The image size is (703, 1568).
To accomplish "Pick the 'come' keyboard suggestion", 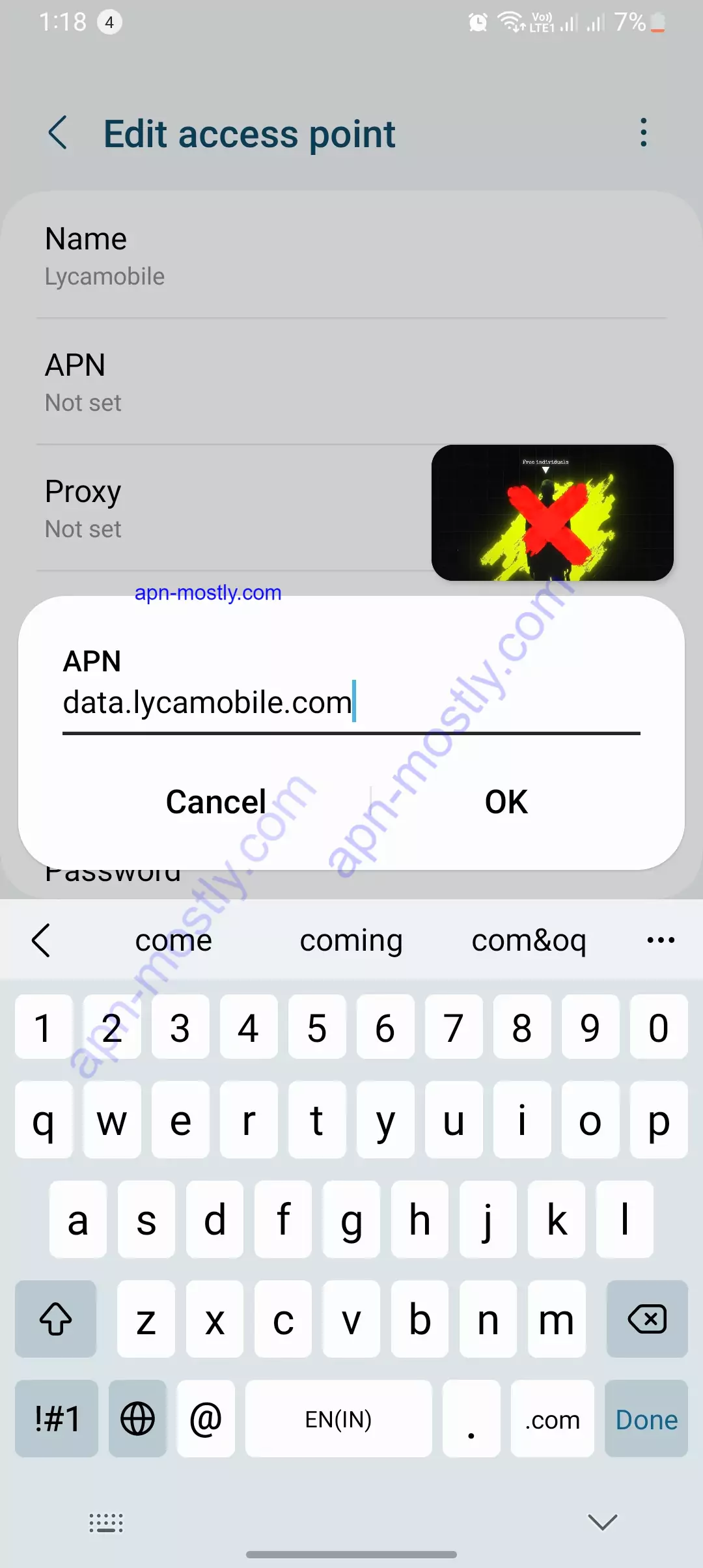I will 174,940.
